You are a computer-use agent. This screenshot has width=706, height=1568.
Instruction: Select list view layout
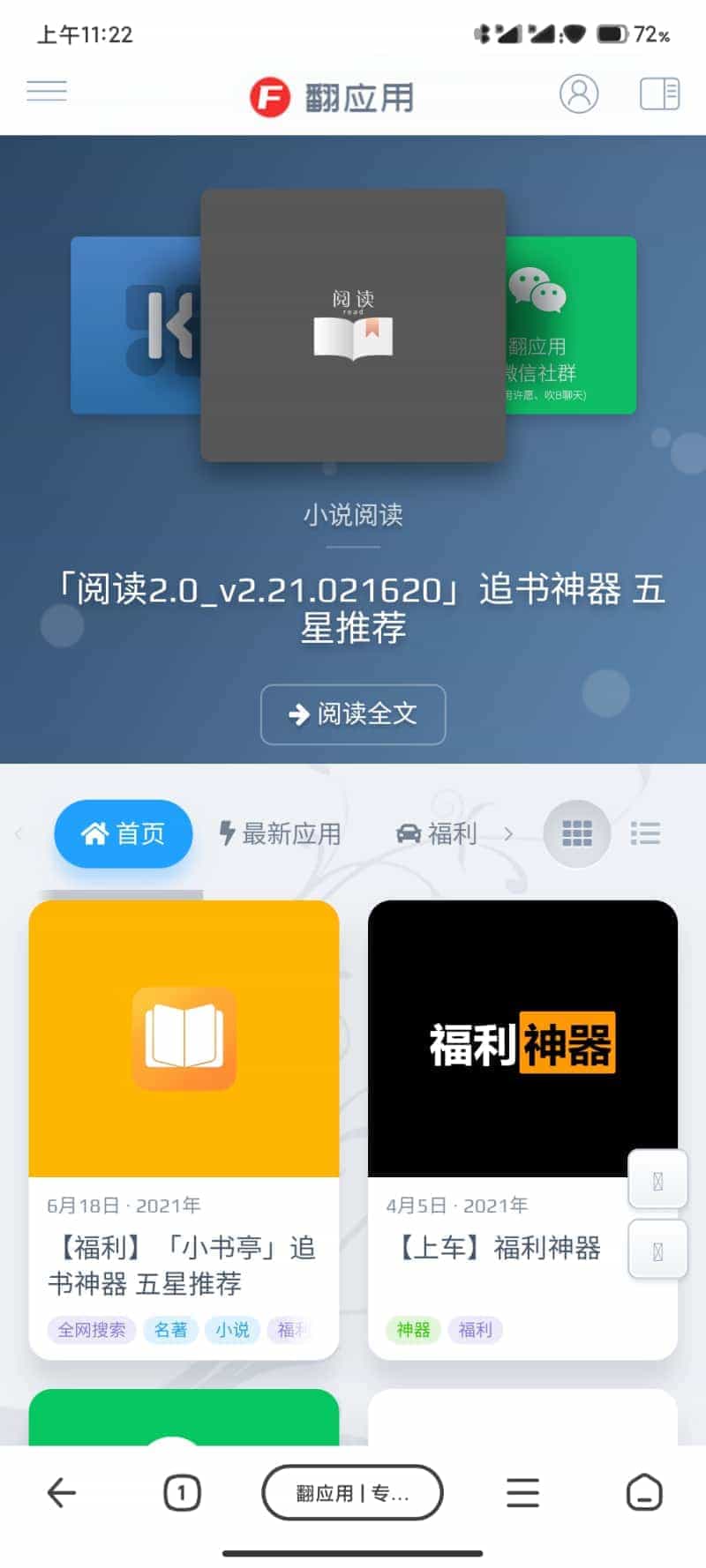tap(645, 833)
